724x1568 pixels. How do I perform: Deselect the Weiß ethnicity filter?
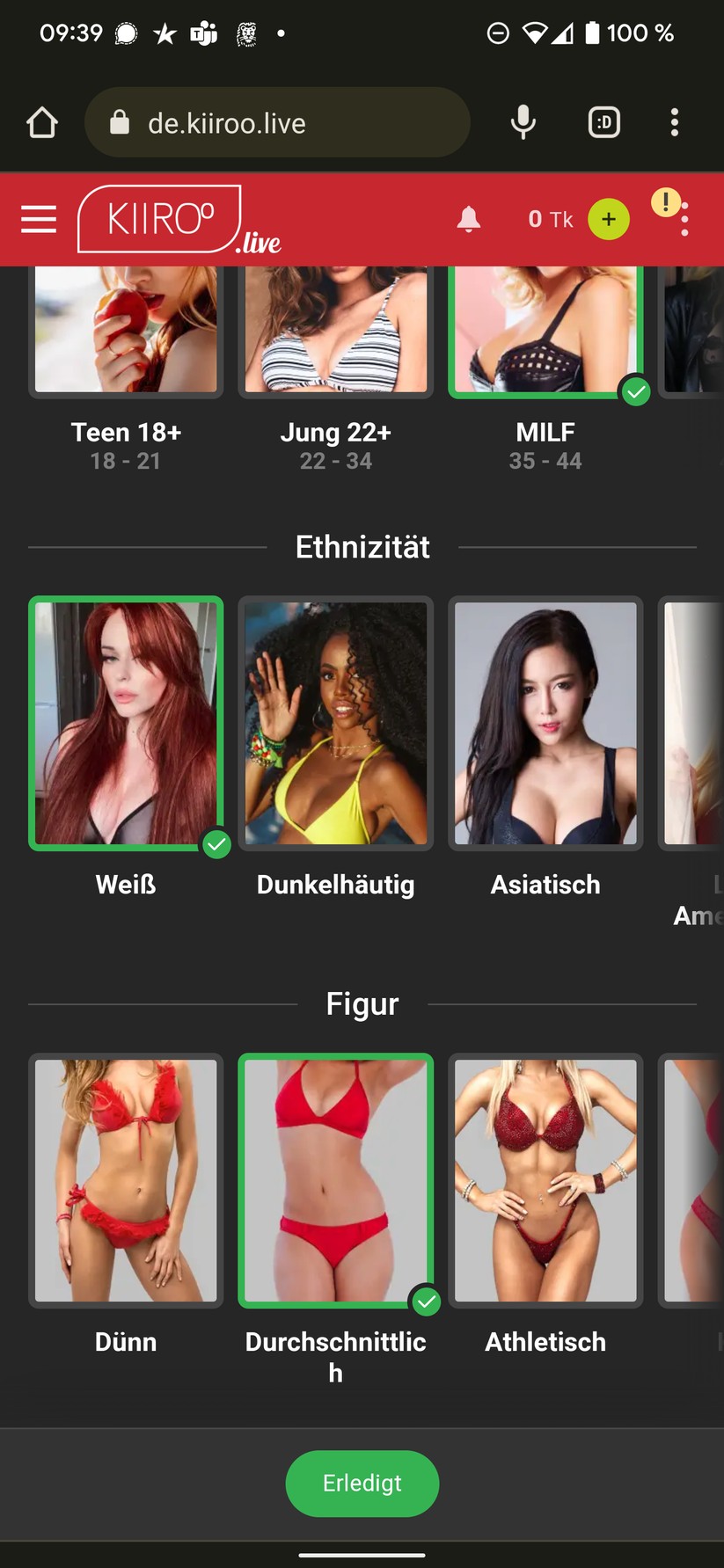click(x=126, y=723)
